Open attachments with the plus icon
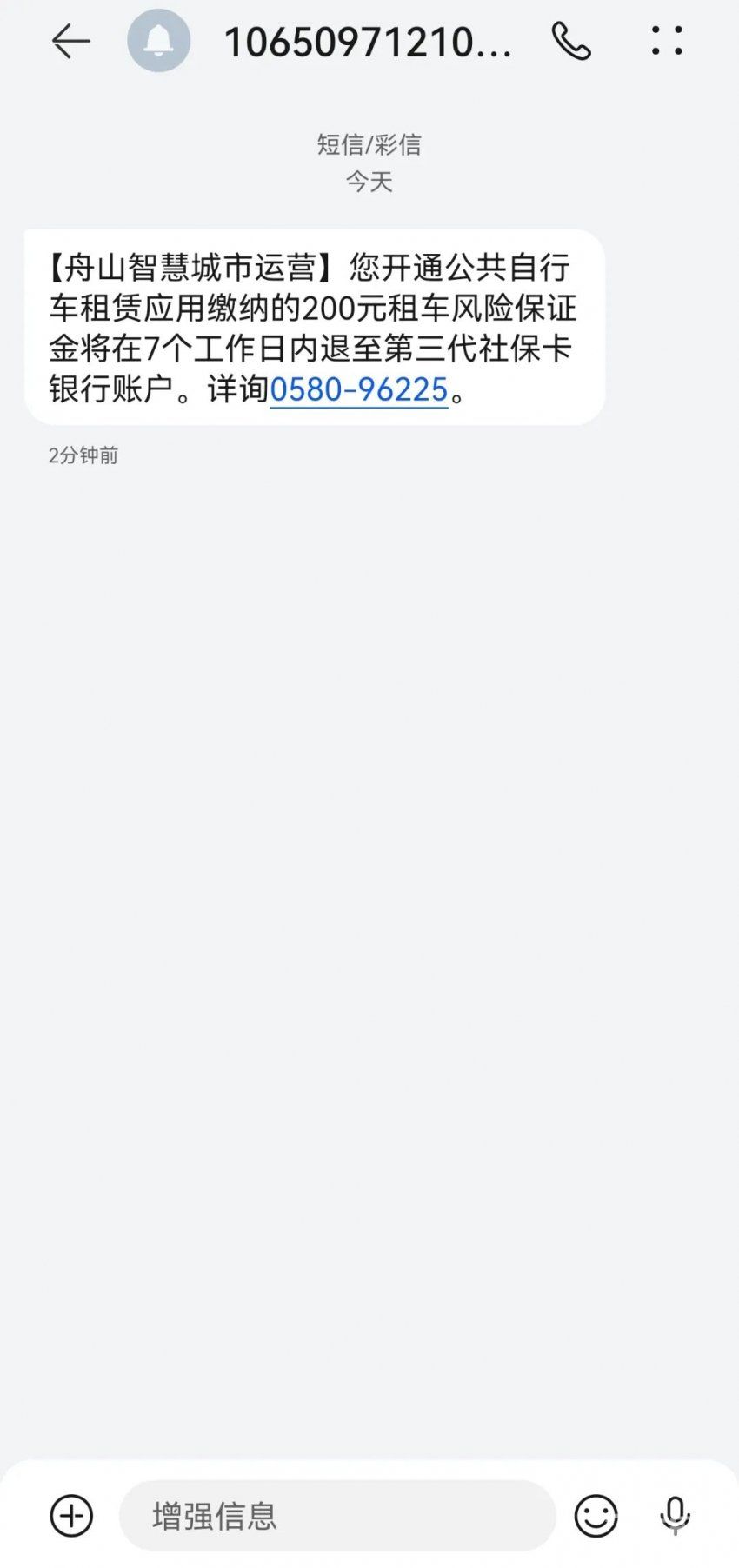739x1568 pixels. [71, 1516]
